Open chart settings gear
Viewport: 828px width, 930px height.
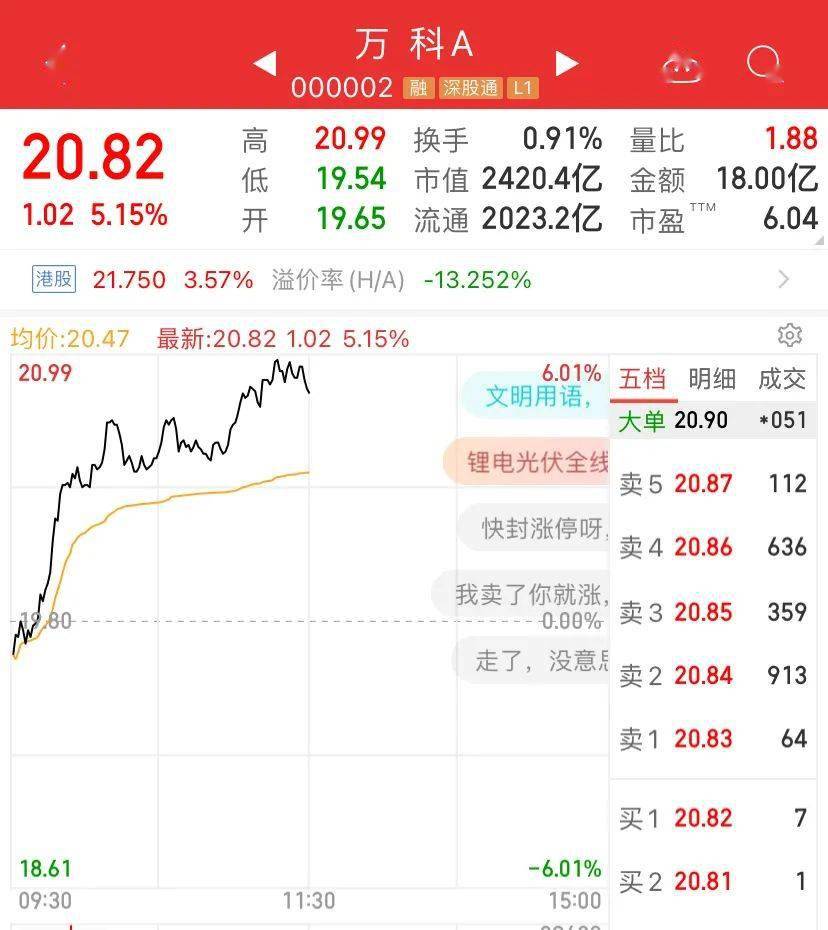coord(789,335)
